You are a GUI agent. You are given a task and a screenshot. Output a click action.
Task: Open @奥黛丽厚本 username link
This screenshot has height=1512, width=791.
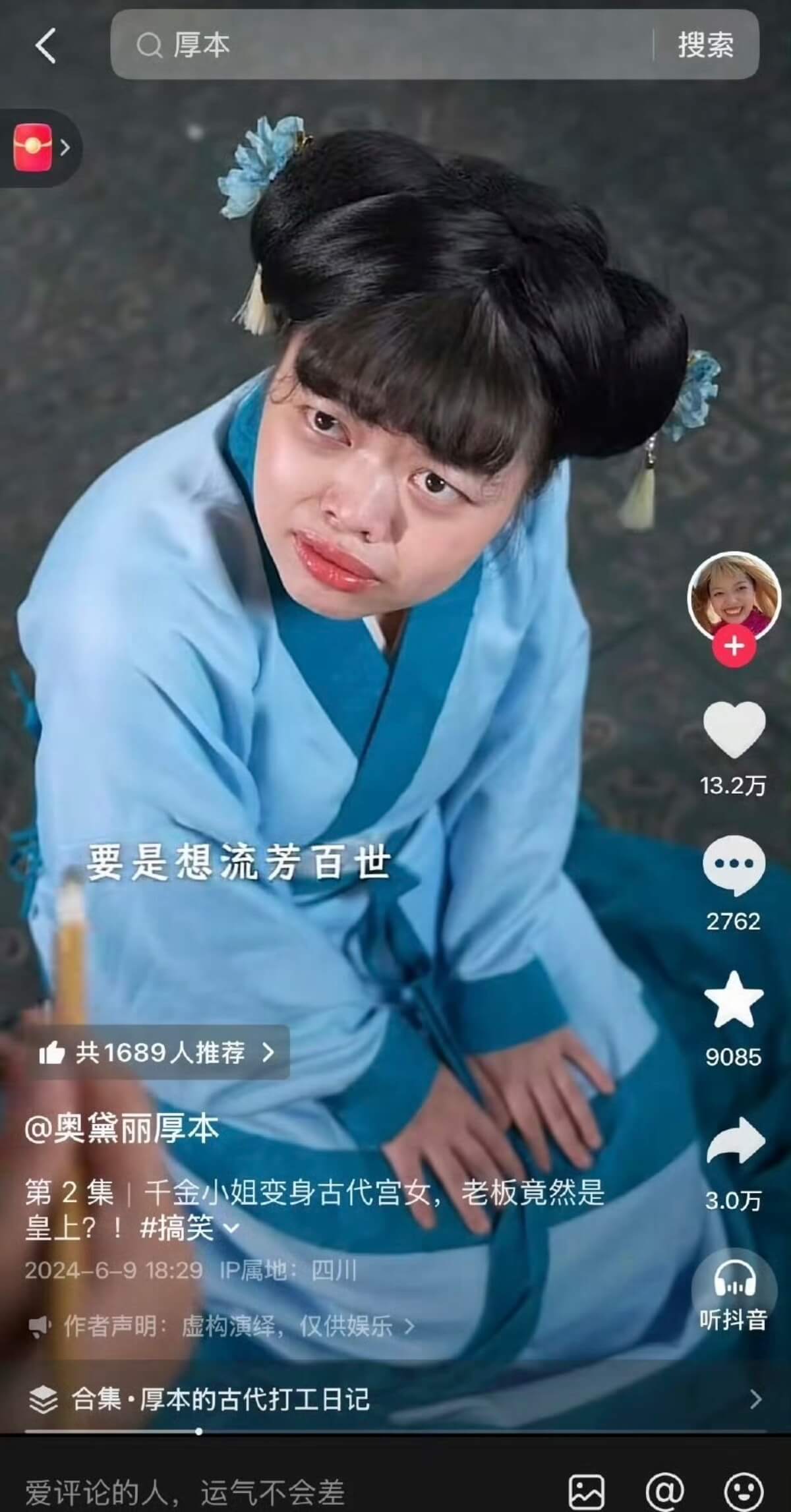pyautogui.click(x=122, y=1129)
